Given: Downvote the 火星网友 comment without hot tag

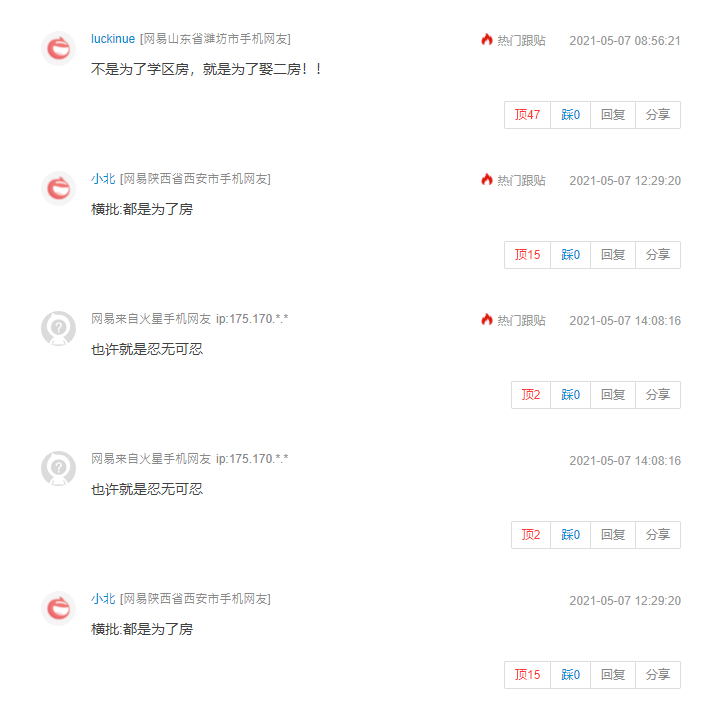Looking at the screenshot, I should click(x=570, y=535).
